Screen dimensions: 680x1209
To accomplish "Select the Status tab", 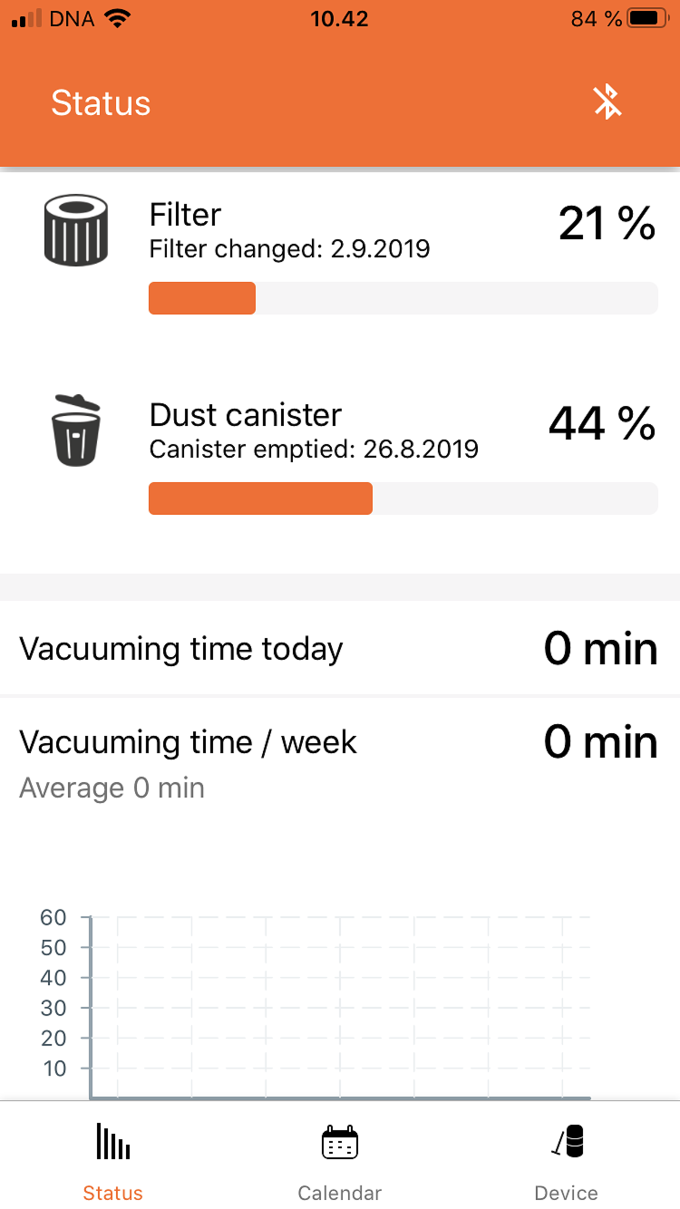I will (x=113, y=1162).
